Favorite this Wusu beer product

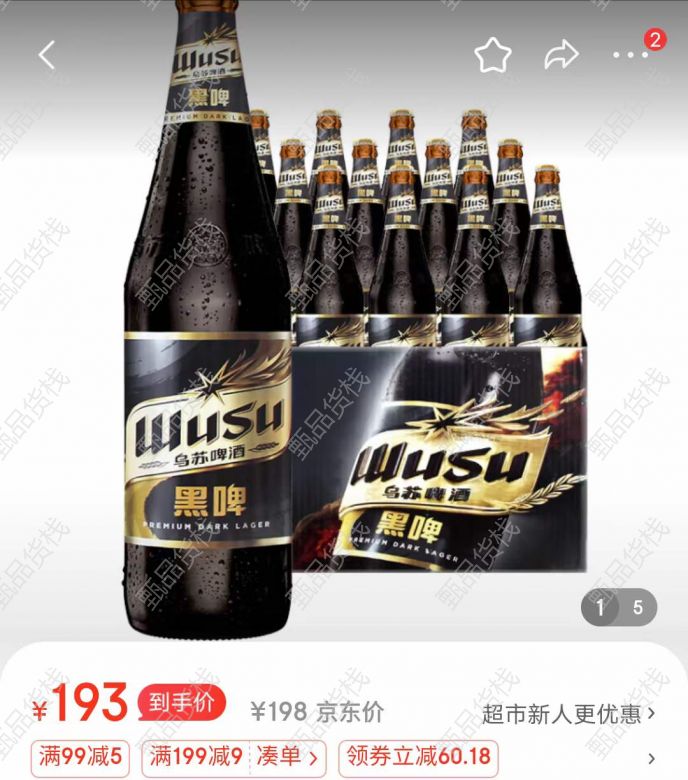click(x=492, y=56)
